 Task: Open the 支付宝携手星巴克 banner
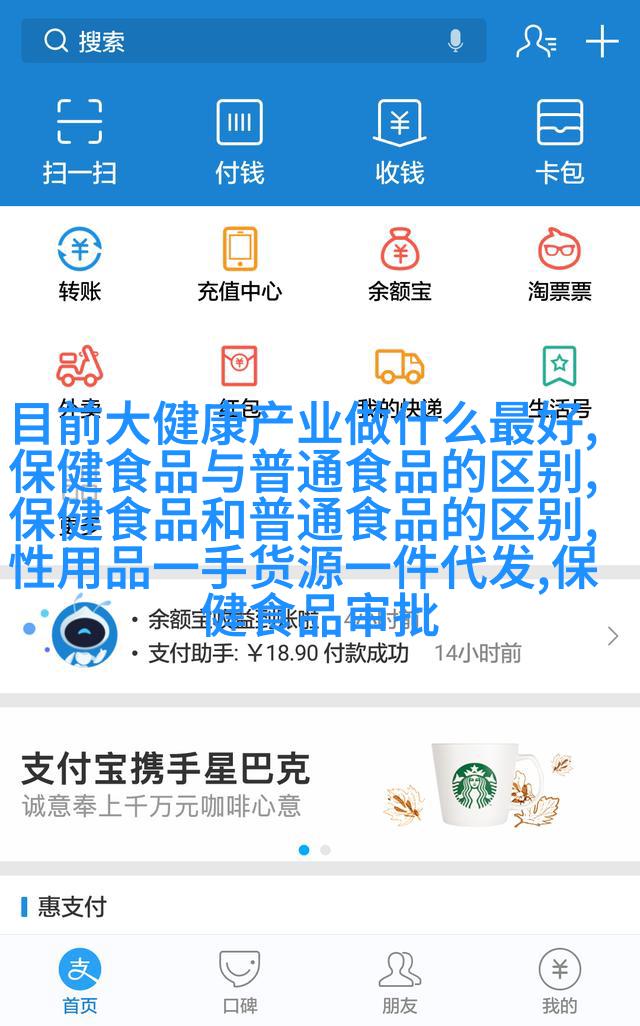[x=320, y=785]
